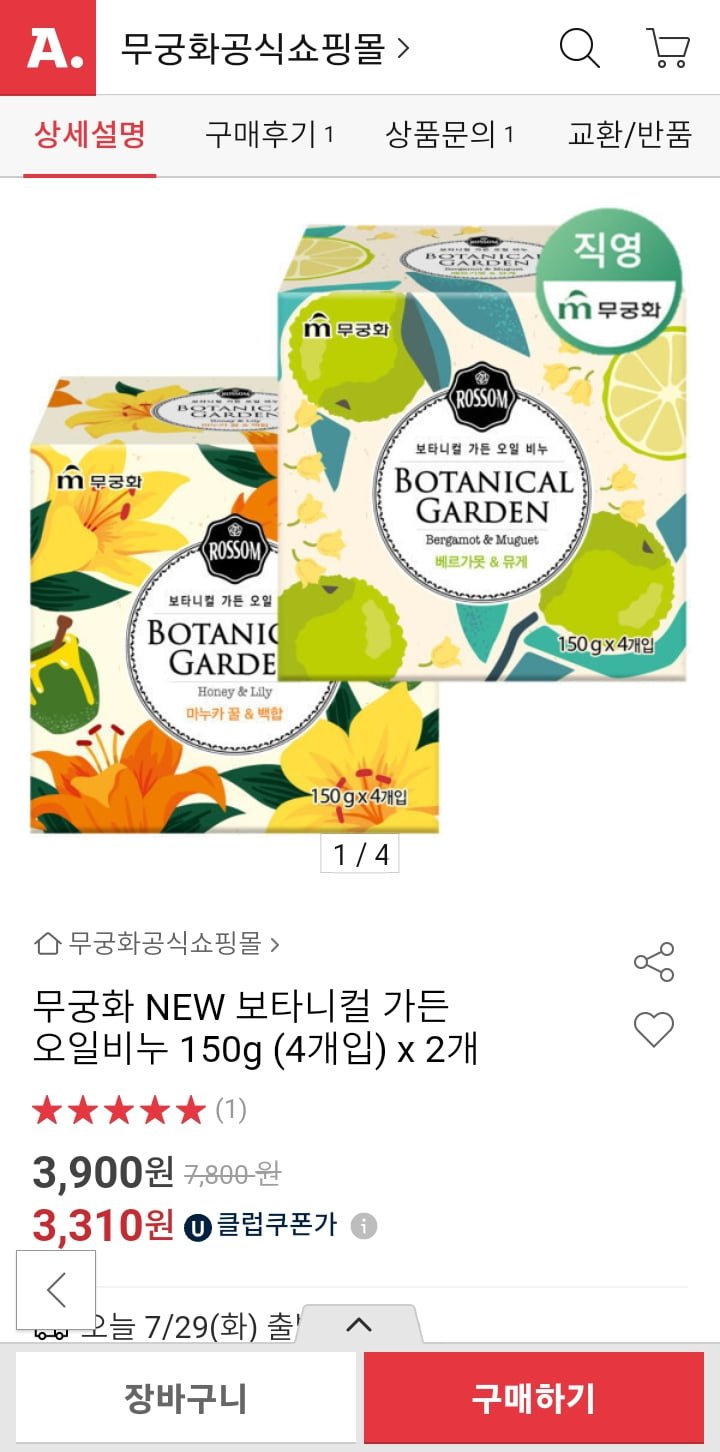Open the 무궁화공식쇼핑몰 link above the title
This screenshot has width=720, height=1452.
point(157,943)
